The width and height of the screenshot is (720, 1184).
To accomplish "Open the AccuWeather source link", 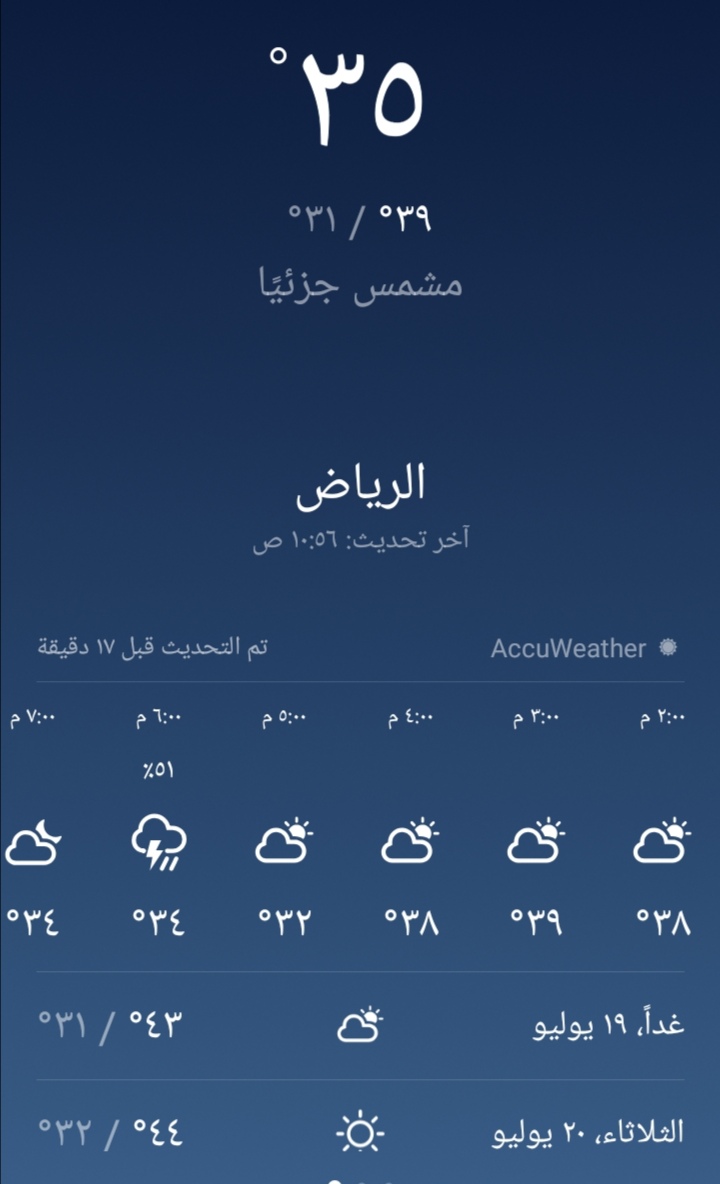I will point(584,648).
